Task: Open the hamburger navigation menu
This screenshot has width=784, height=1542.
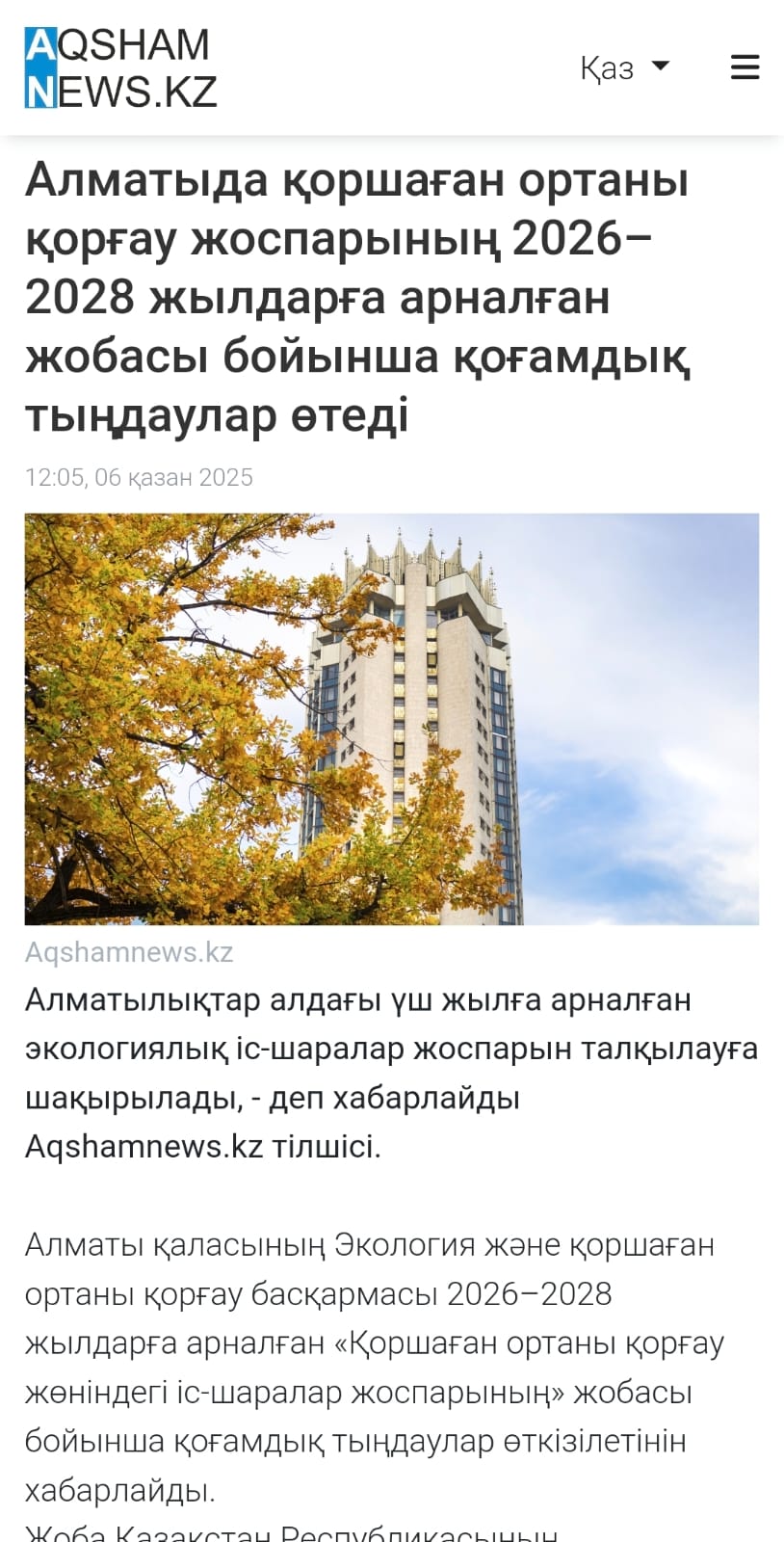Action: pos(745,67)
